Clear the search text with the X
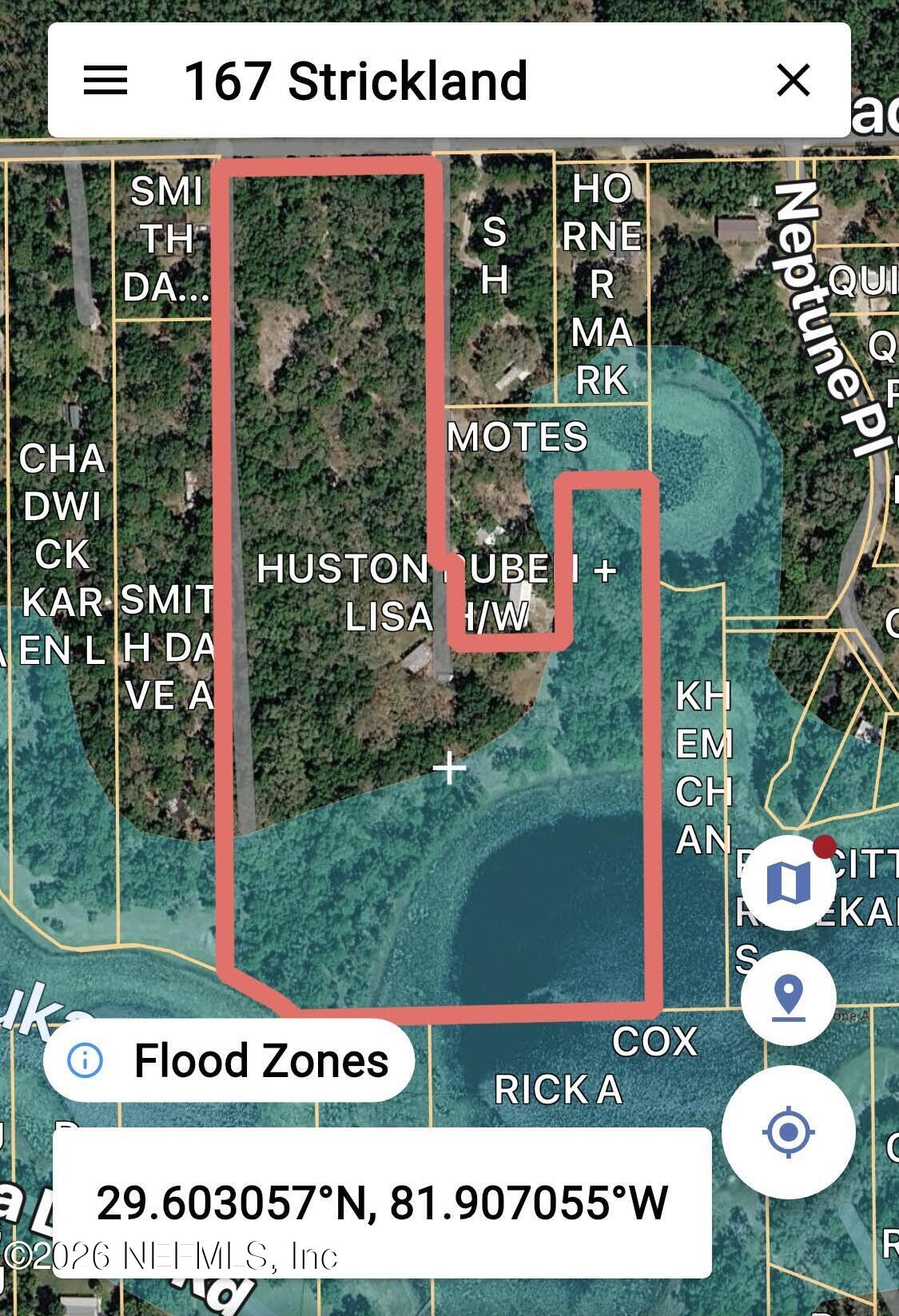Viewport: 899px width, 1316px height. (x=793, y=81)
